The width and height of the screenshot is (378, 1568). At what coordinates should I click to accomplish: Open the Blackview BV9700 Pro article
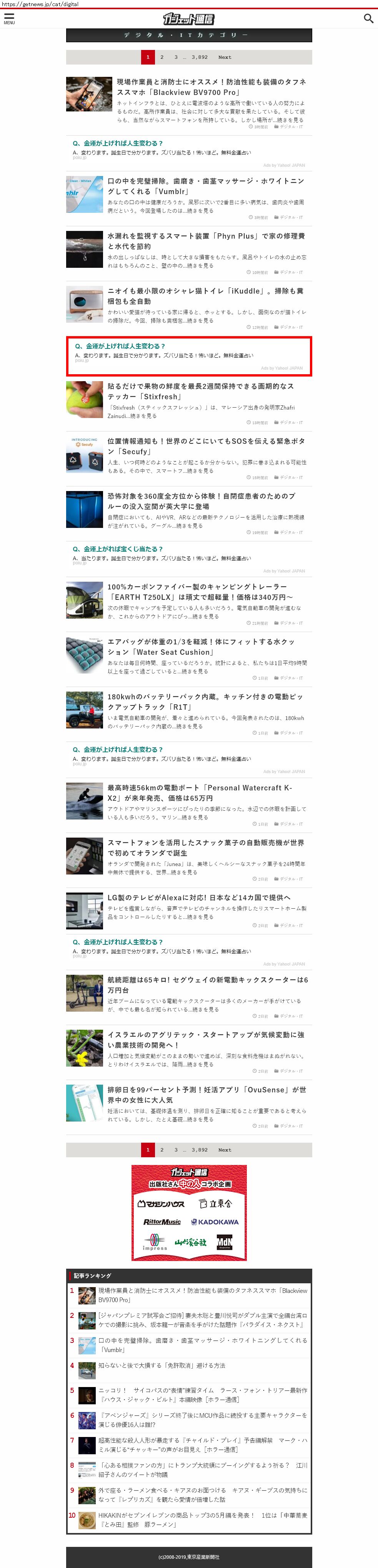(211, 87)
